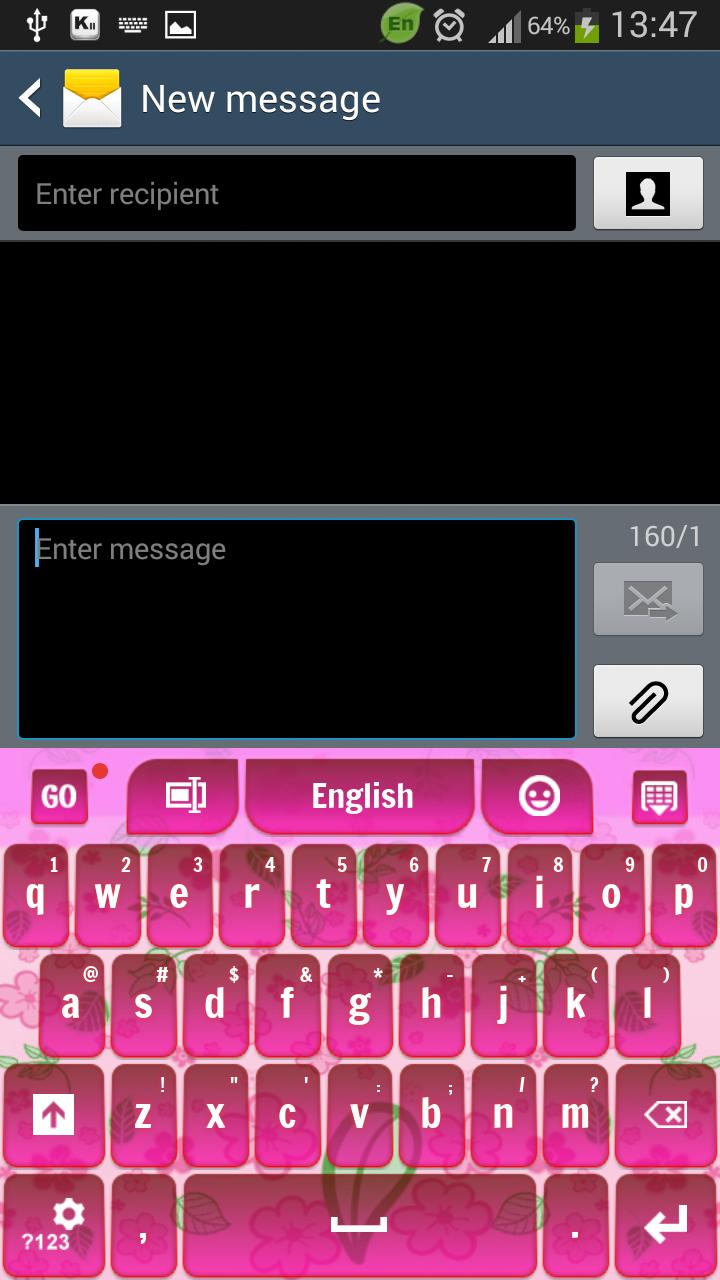
Task: Tap the envelope send button
Action: pyautogui.click(x=648, y=599)
